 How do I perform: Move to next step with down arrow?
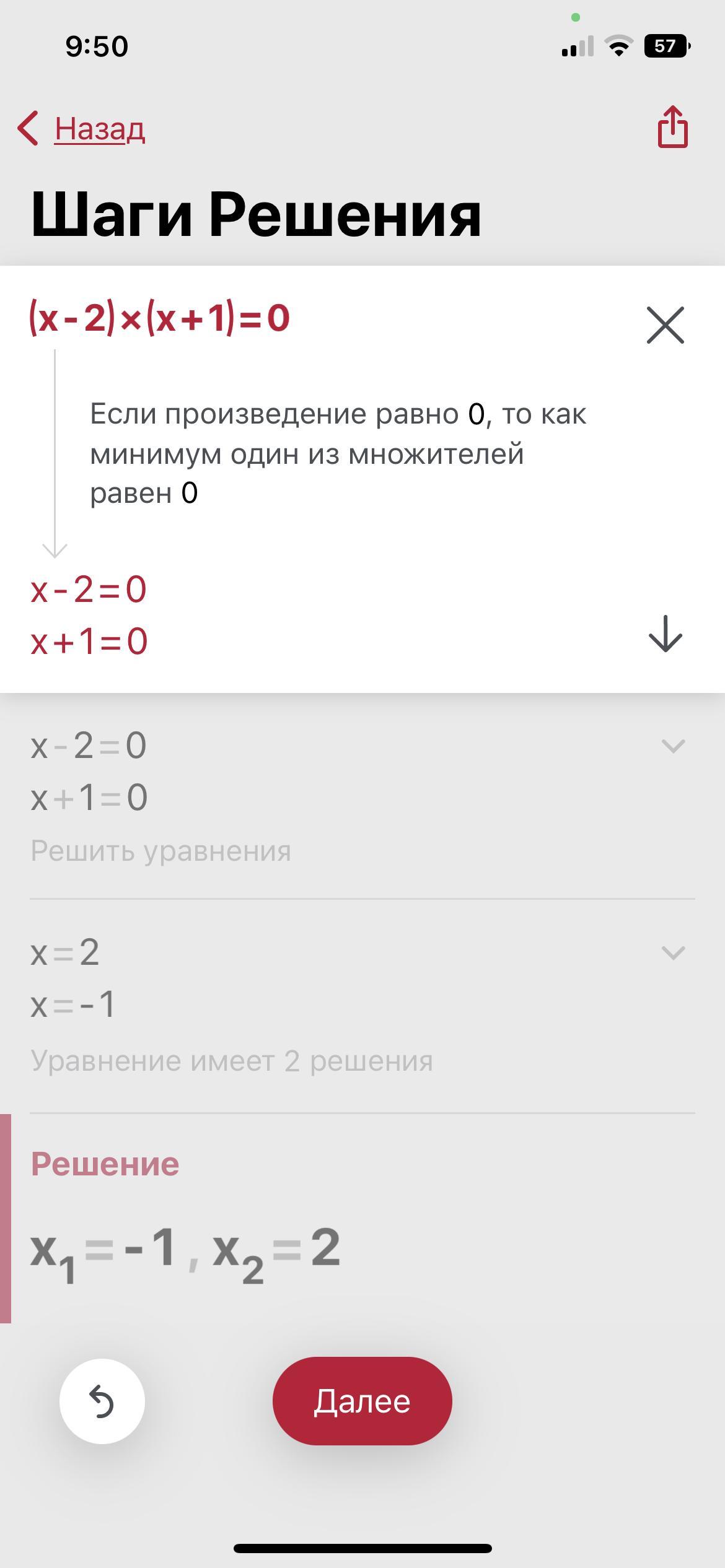[x=666, y=634]
